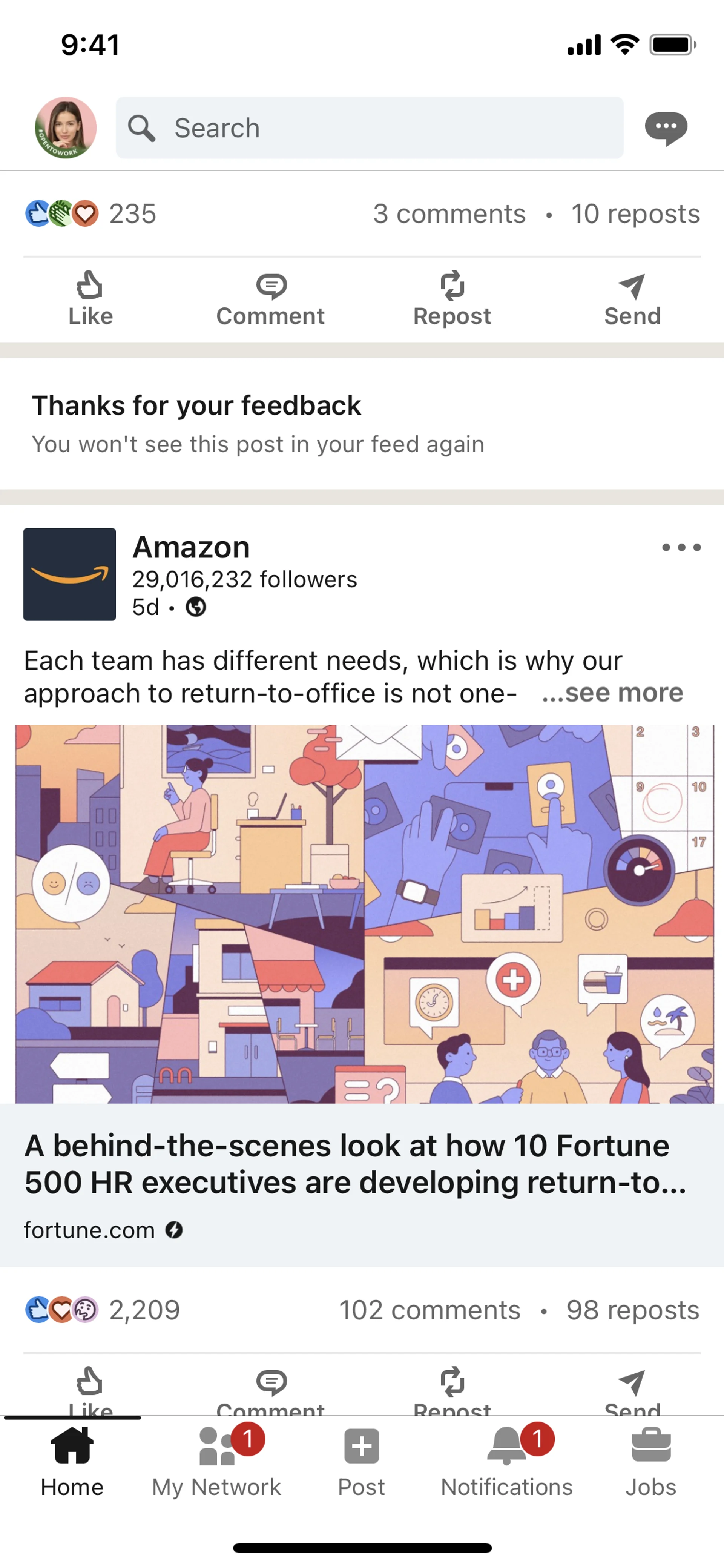
Task: View the 102 comments on Amazon's post
Action: [x=429, y=1310]
